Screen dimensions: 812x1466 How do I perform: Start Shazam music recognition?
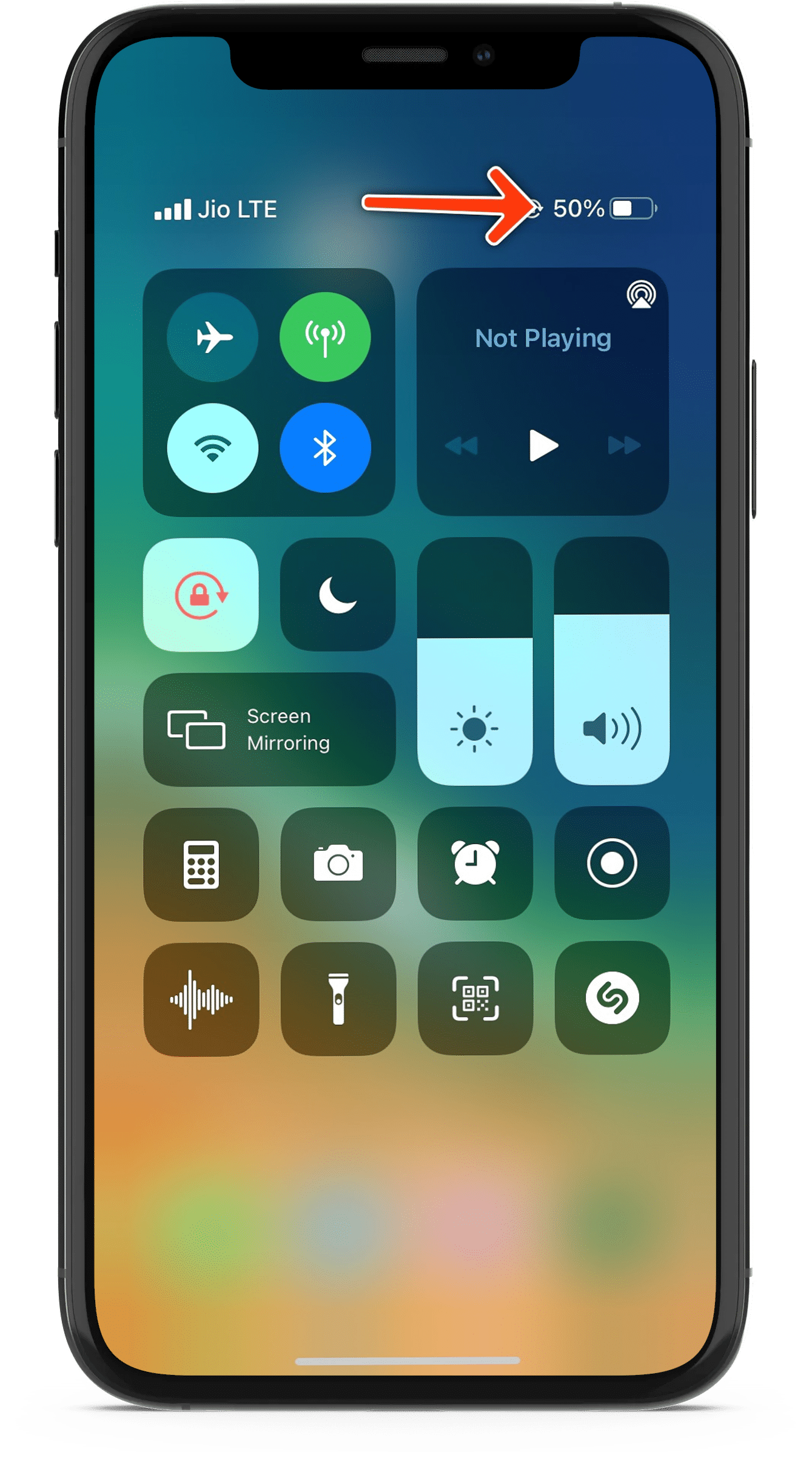(612, 998)
